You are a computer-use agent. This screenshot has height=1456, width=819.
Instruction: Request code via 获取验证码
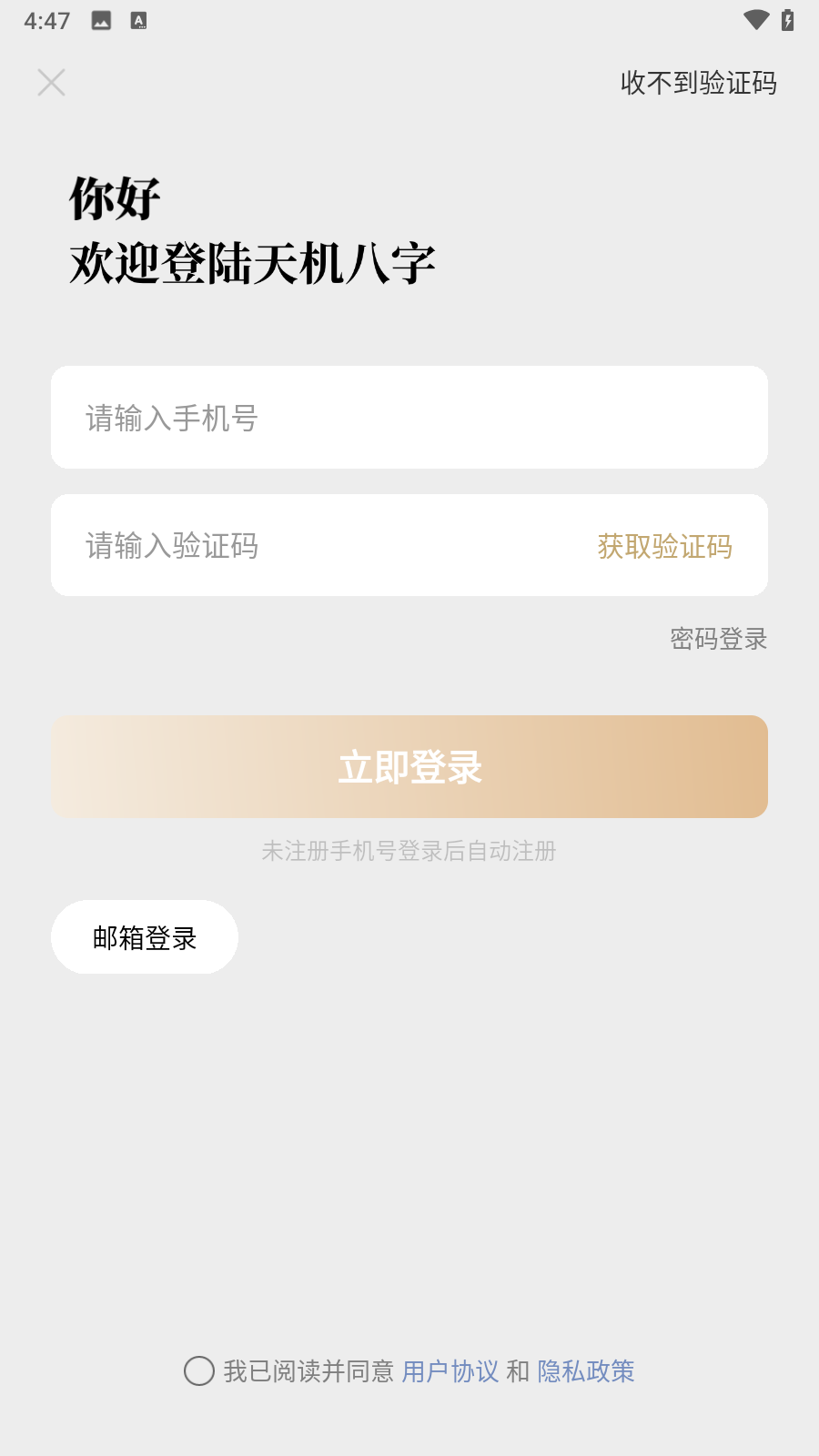pyautogui.click(x=664, y=546)
